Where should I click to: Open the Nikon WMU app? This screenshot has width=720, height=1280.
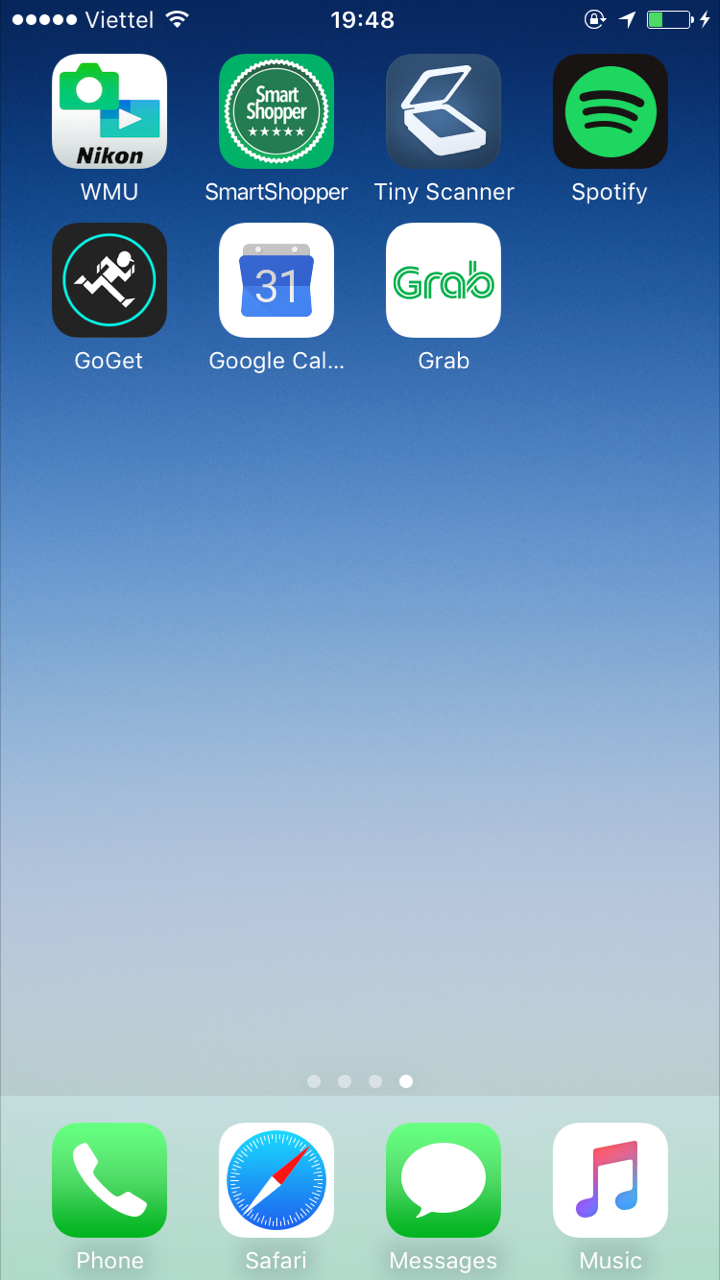[109, 111]
